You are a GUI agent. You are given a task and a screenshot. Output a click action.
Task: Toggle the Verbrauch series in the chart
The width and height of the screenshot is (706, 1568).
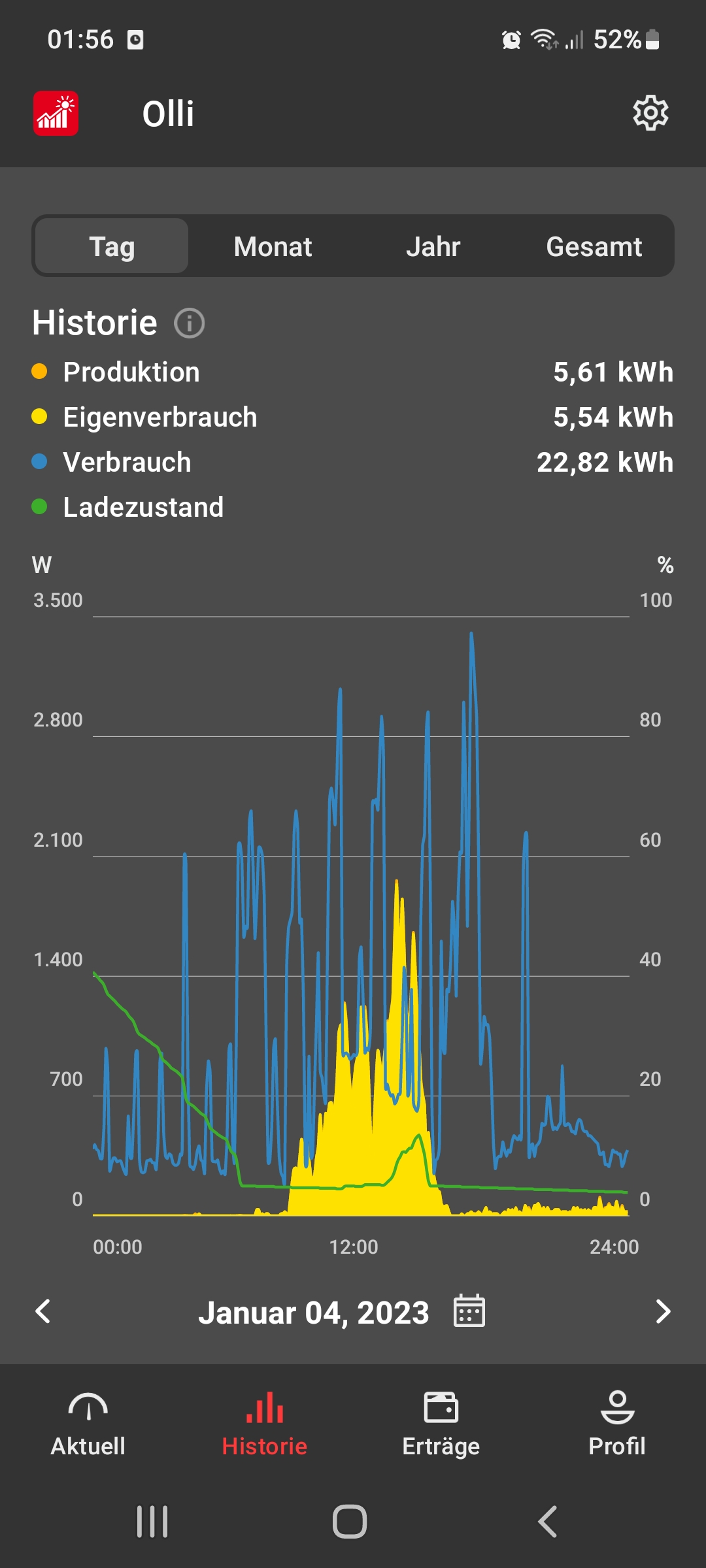[x=127, y=463]
